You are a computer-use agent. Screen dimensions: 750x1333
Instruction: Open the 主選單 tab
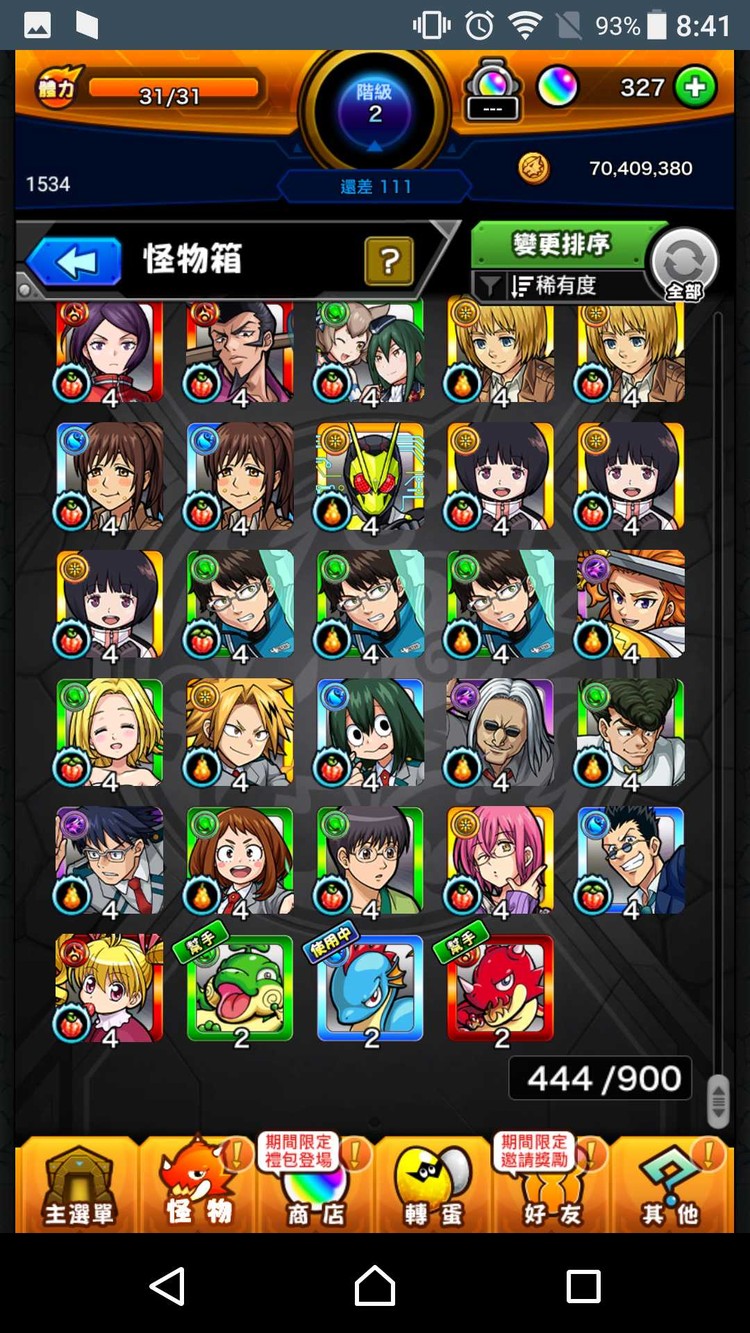coord(78,1188)
